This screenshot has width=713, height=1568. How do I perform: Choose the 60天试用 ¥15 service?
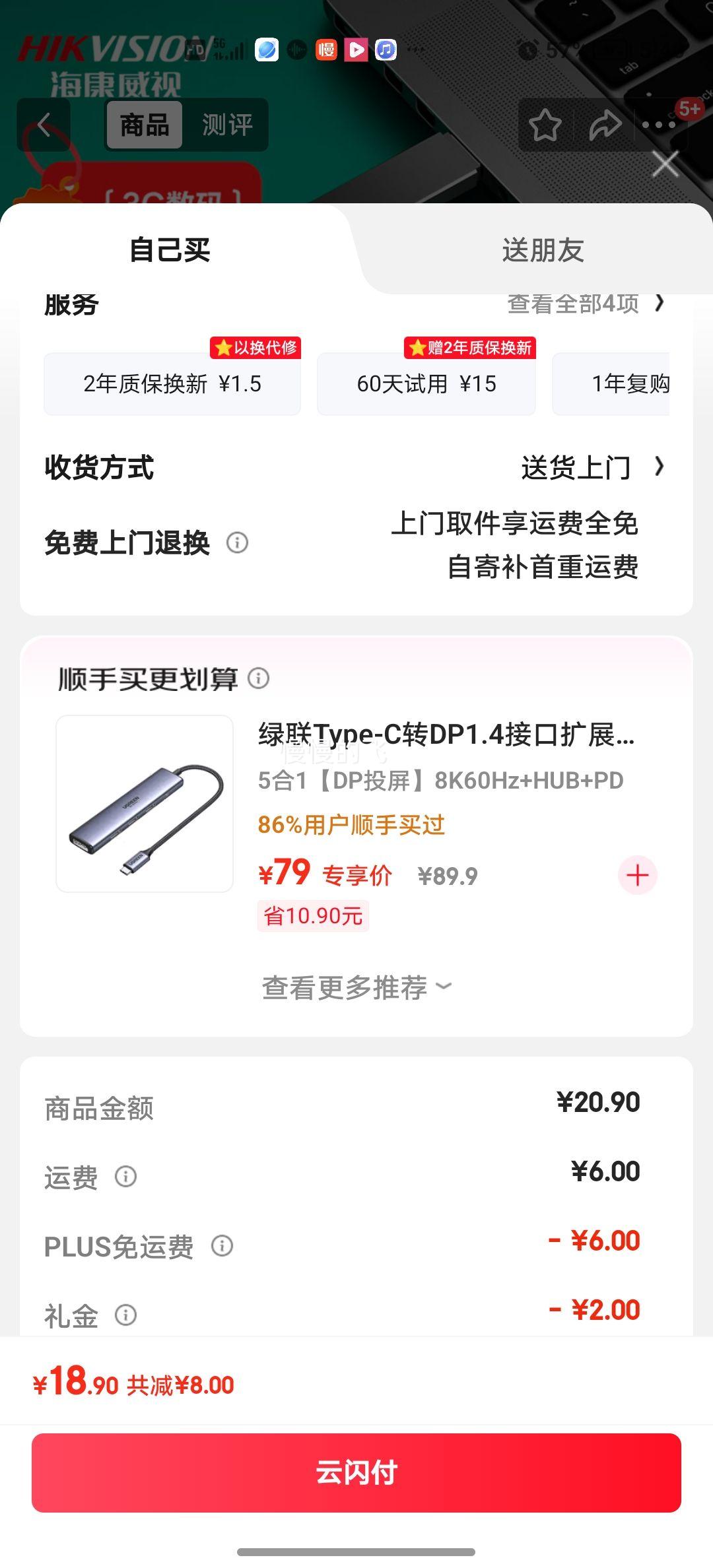pos(426,383)
